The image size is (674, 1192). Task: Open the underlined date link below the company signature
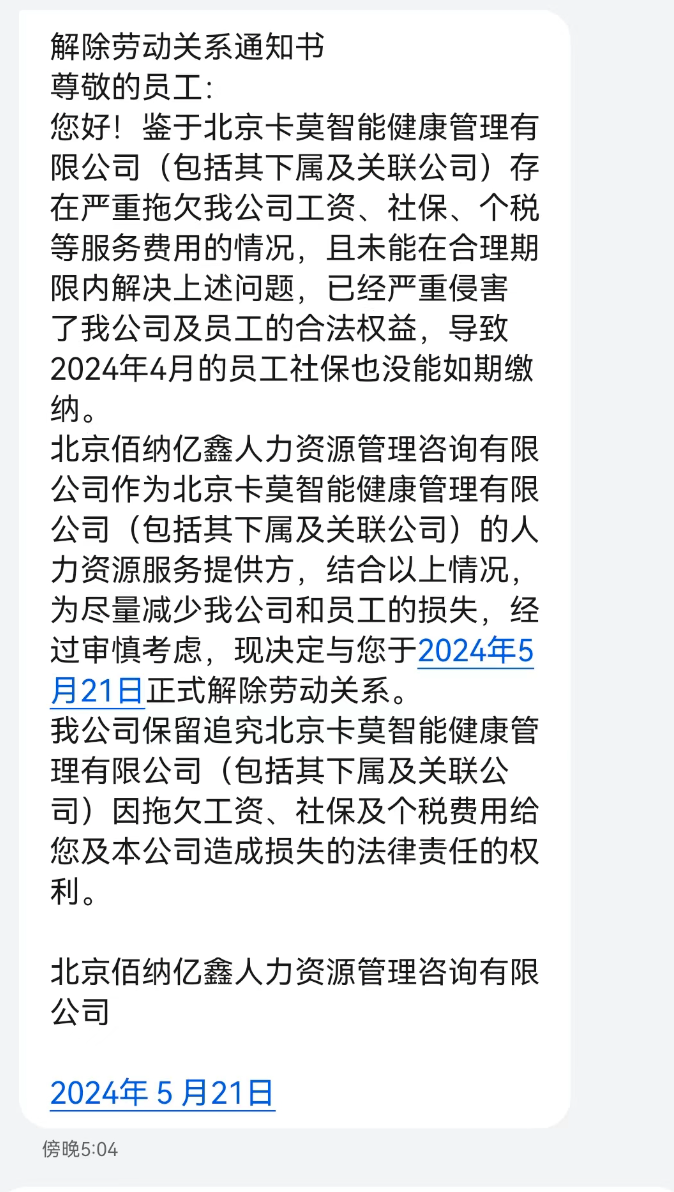tap(162, 1093)
